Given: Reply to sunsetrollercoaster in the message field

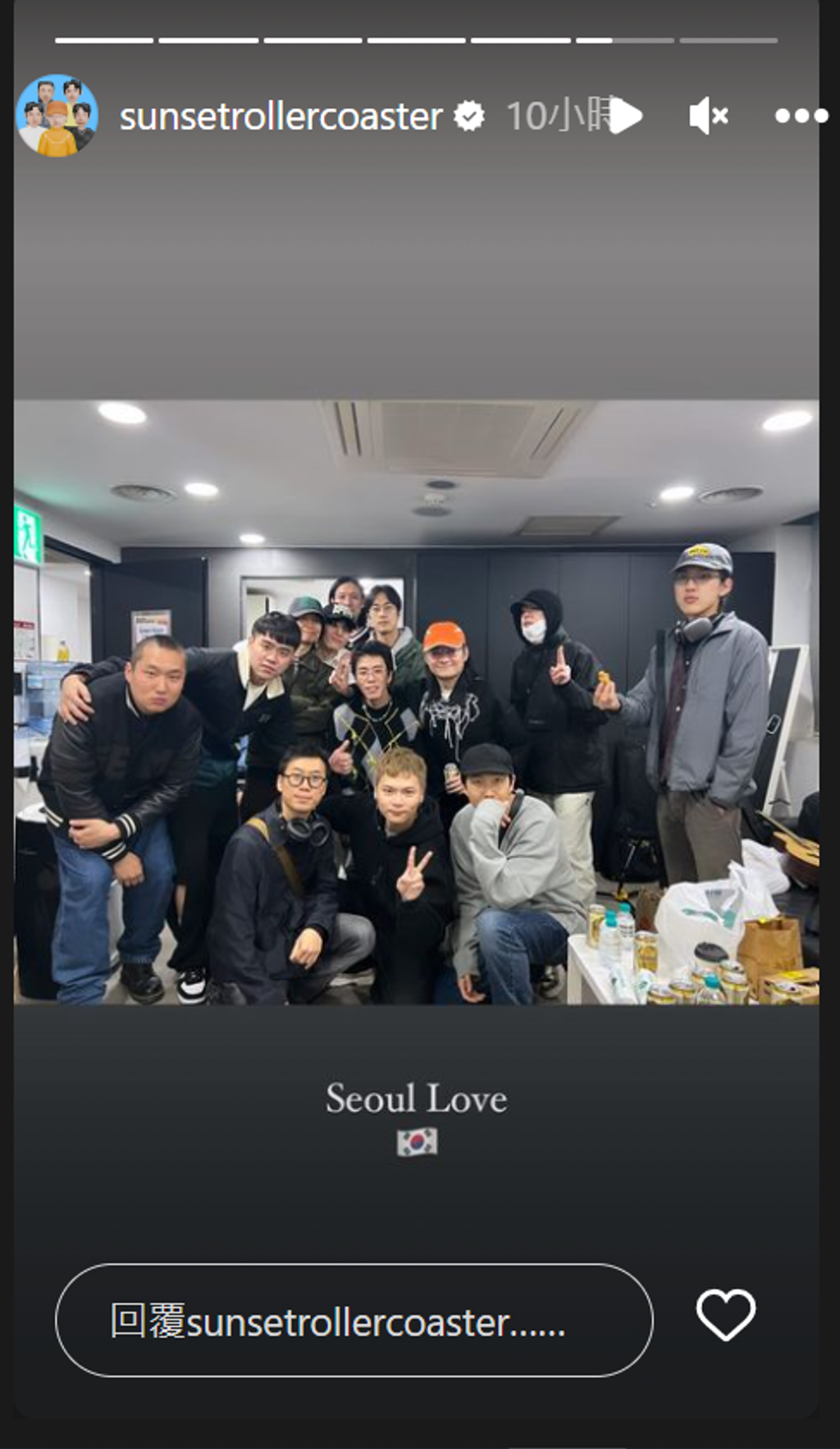Looking at the screenshot, I should coord(353,1321).
